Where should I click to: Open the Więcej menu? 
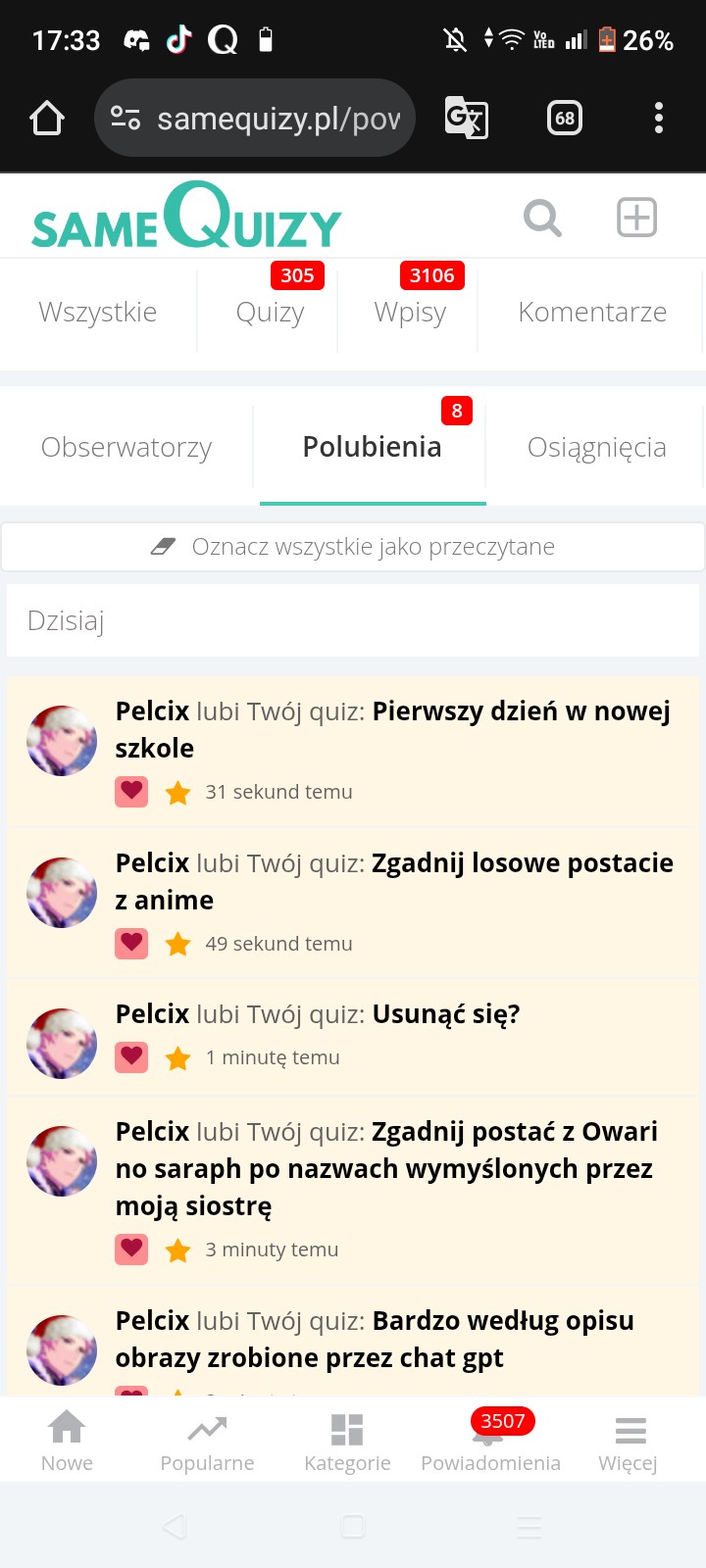(629, 1442)
